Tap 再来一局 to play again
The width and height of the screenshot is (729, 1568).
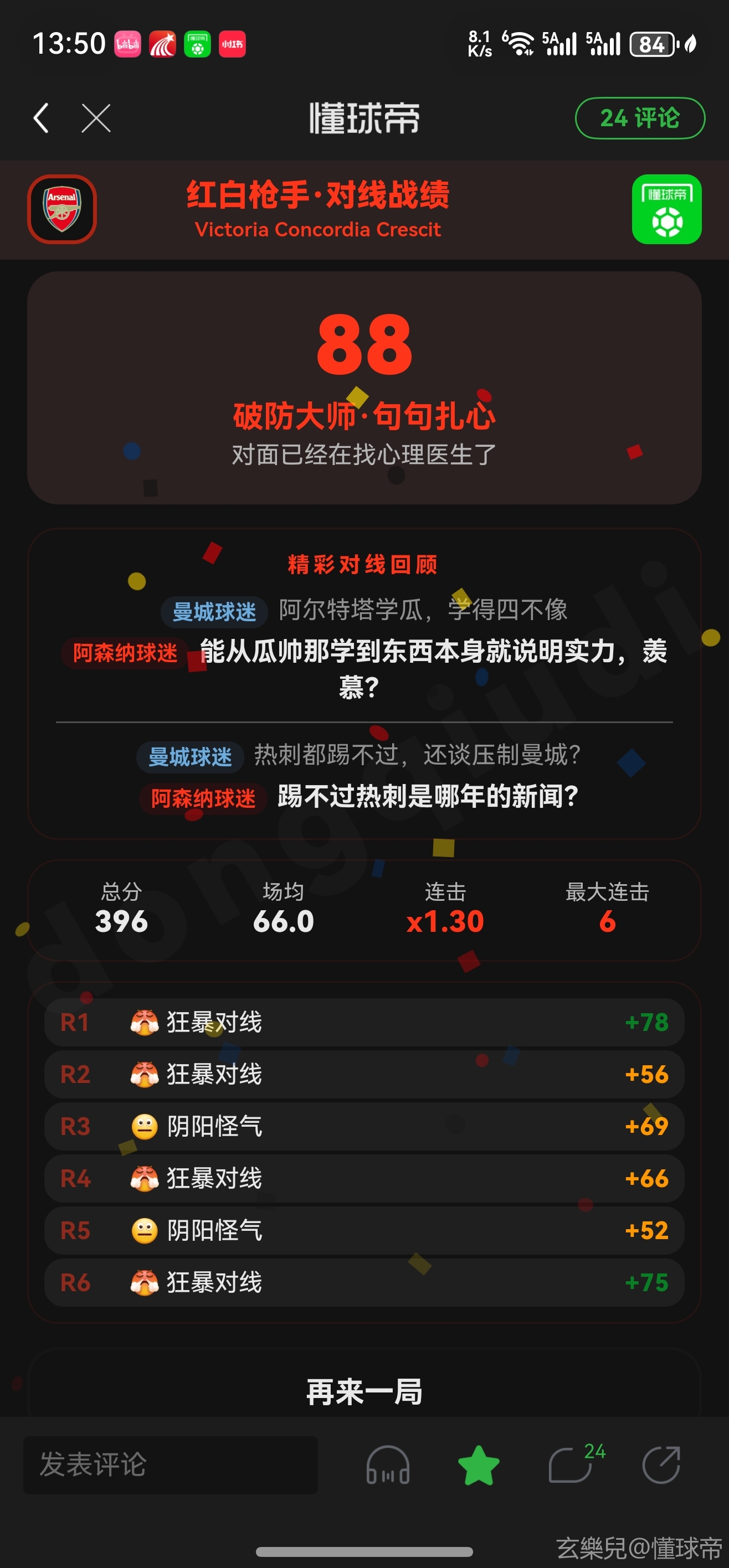point(364,1391)
